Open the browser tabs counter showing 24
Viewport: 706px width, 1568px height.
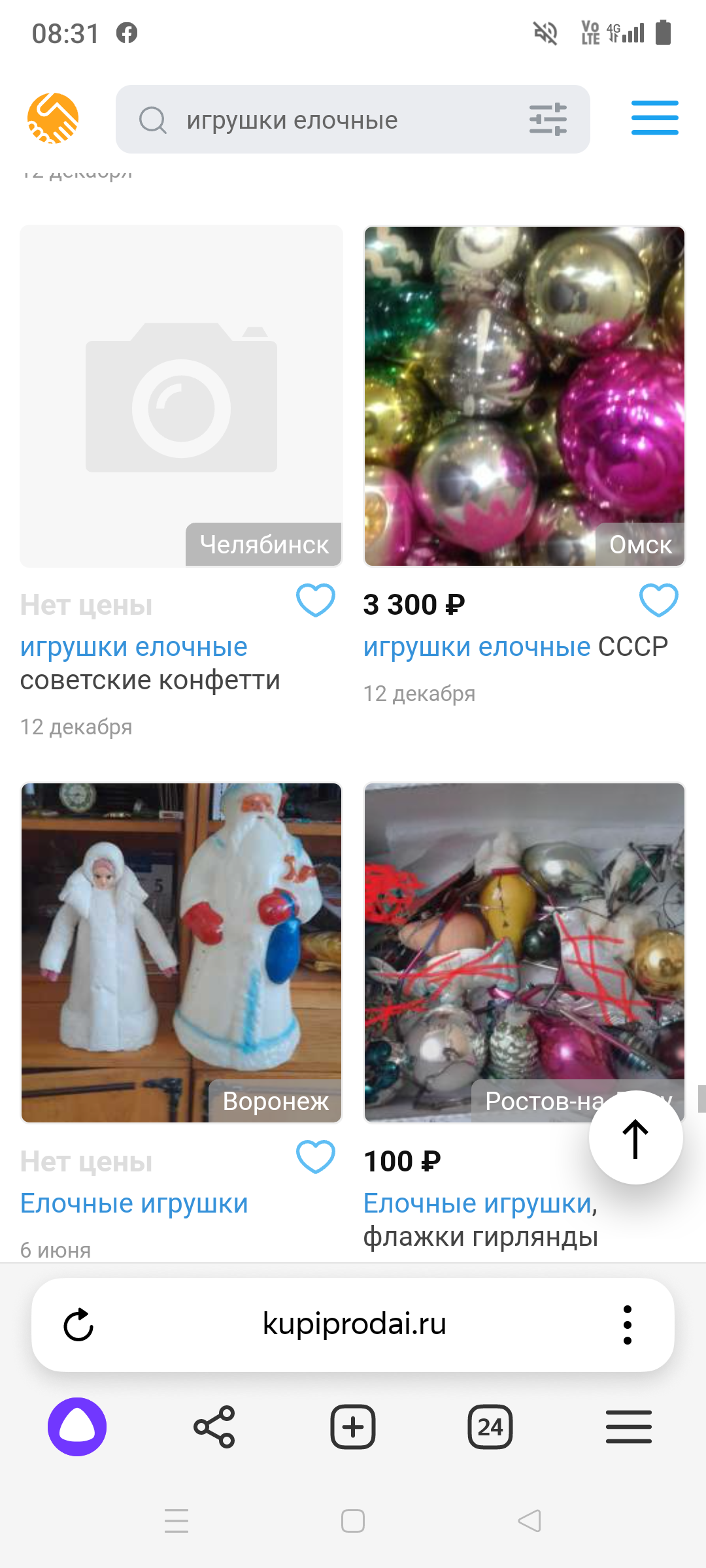[x=490, y=1427]
